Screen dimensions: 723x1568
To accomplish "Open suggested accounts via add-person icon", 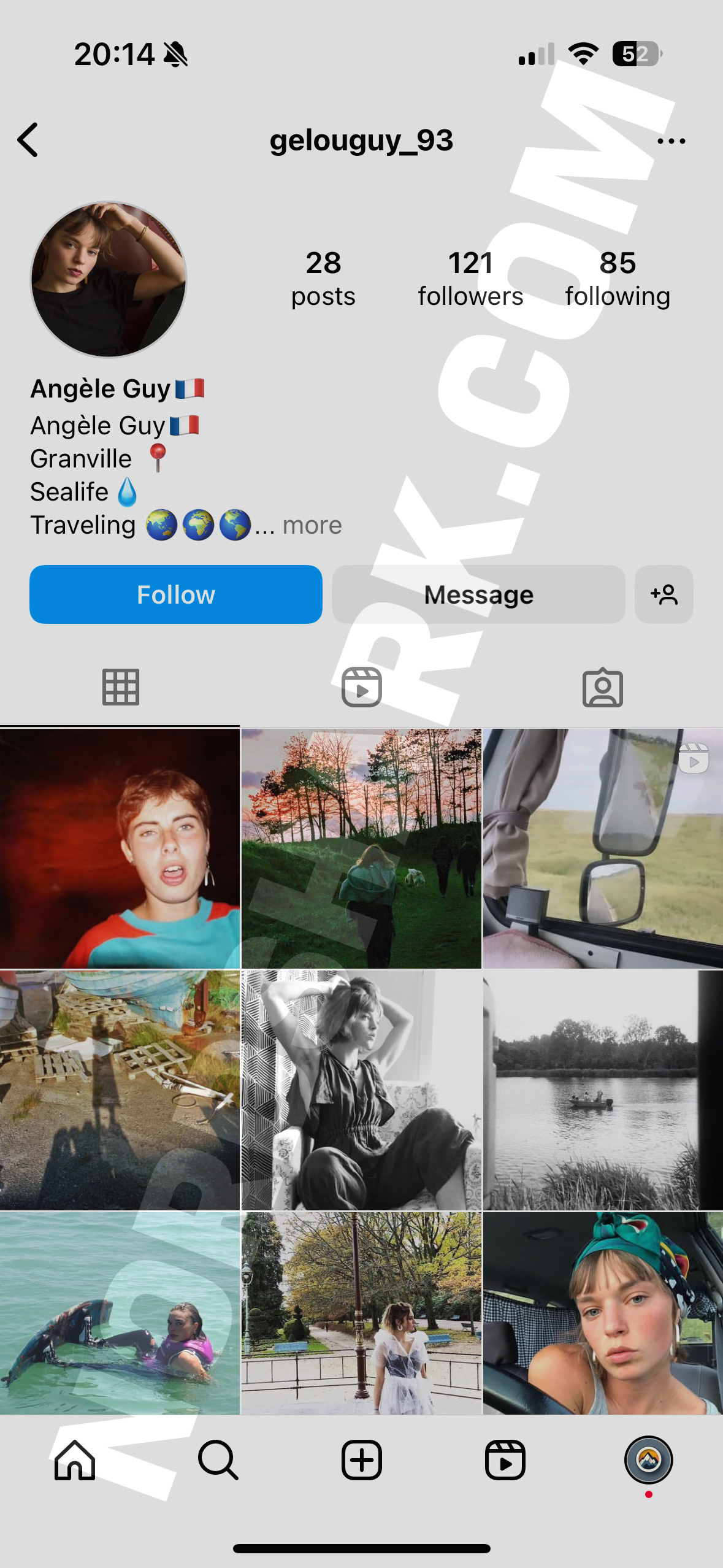I will 664,594.
